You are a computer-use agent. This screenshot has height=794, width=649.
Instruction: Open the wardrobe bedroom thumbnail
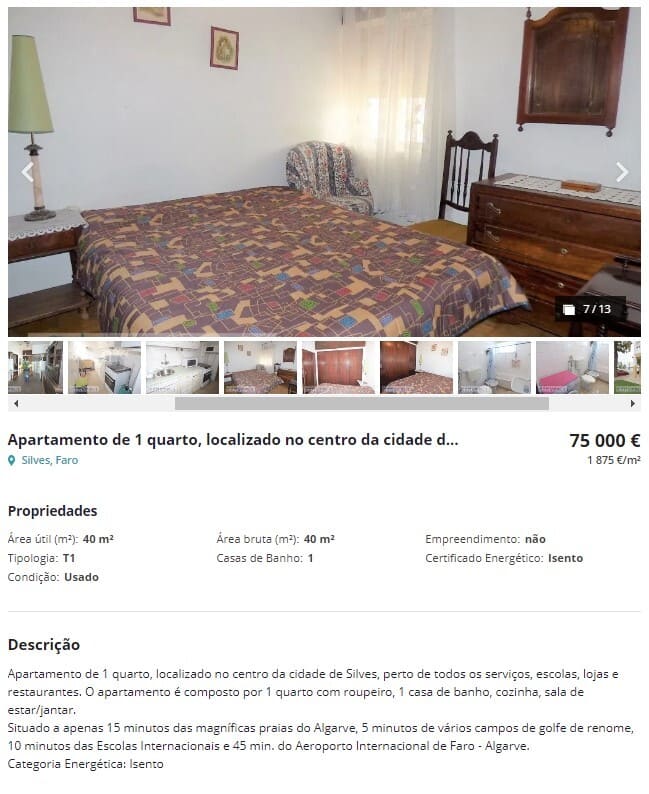pyautogui.click(x=338, y=367)
